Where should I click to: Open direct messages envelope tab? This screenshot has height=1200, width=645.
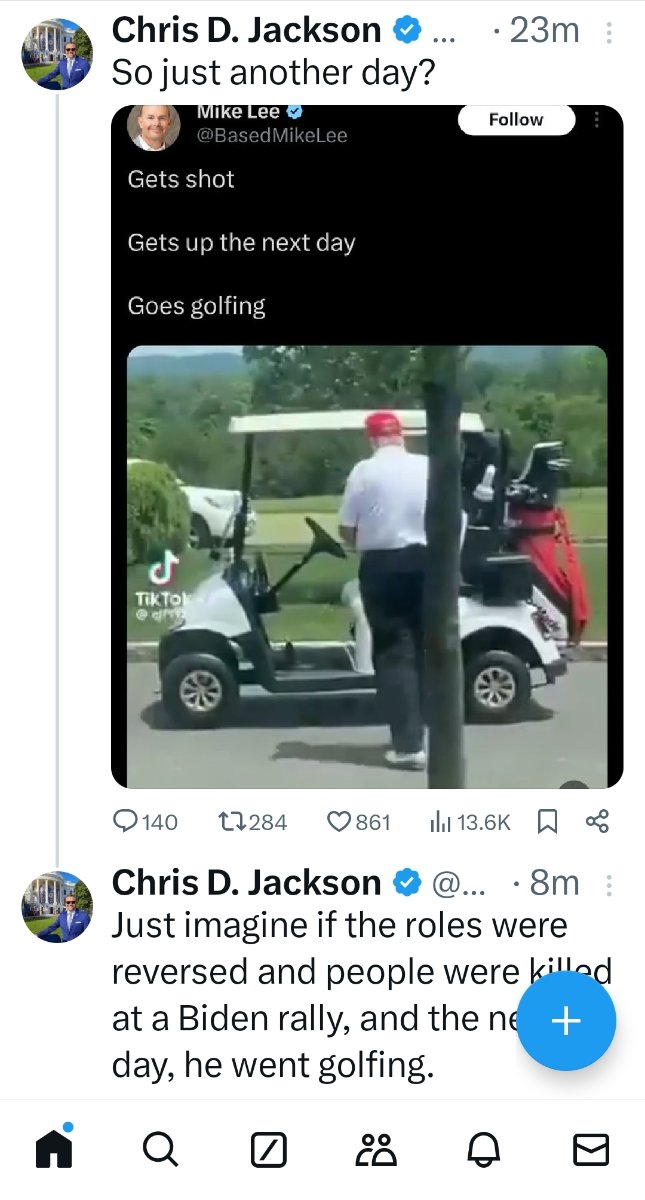[590, 1151]
